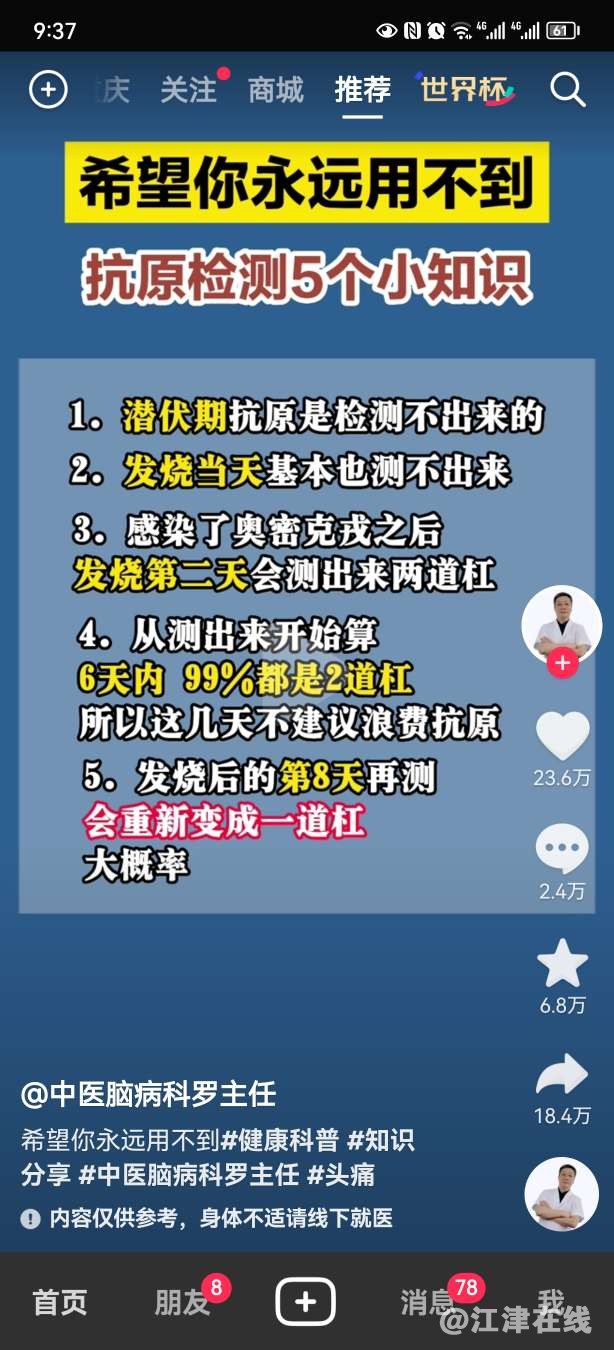Open the 朋友 tab
Image resolution: width=614 pixels, height=1350 pixels.
click(182, 1302)
